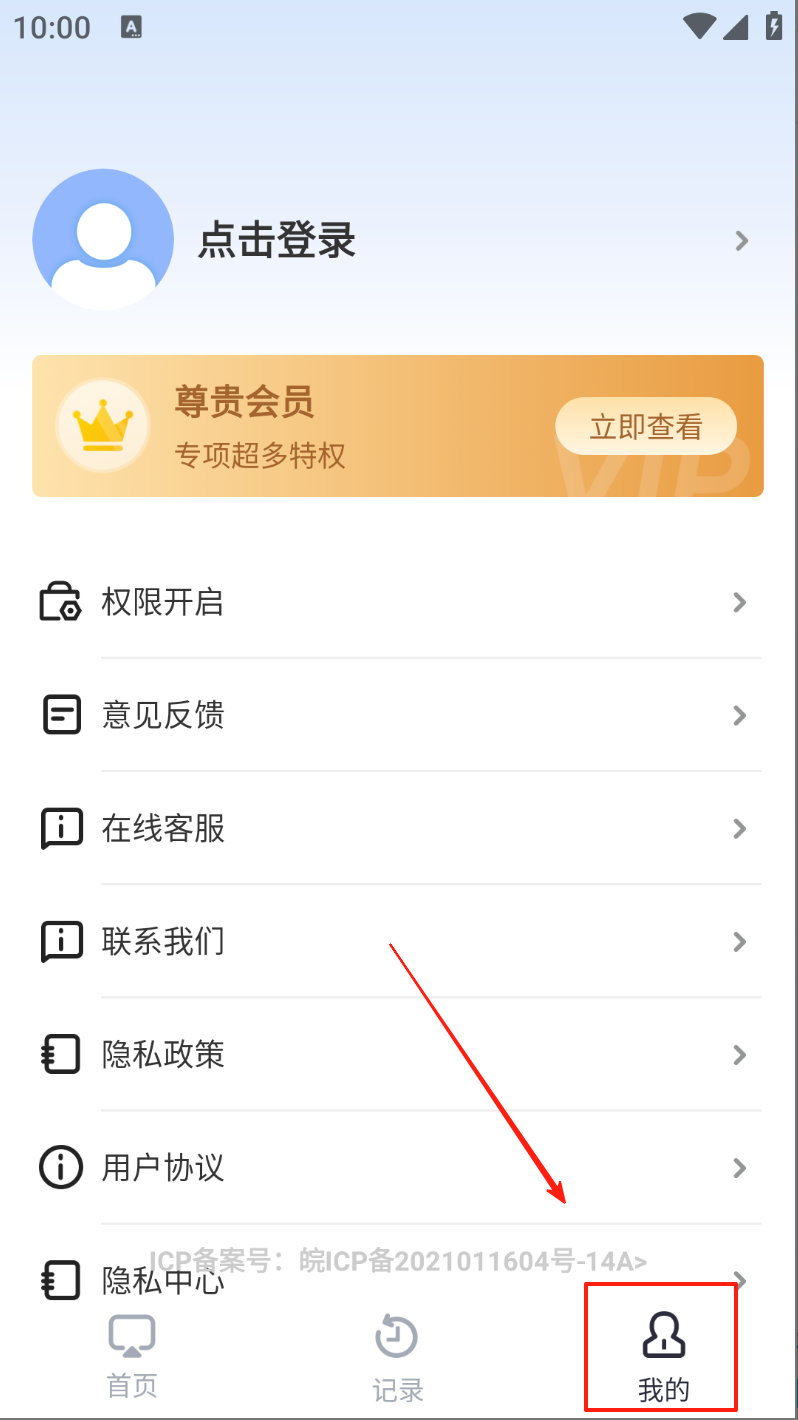Viewport: 798px width, 1420px height.
Task: View the 隐私政策 page
Action: (398, 1054)
